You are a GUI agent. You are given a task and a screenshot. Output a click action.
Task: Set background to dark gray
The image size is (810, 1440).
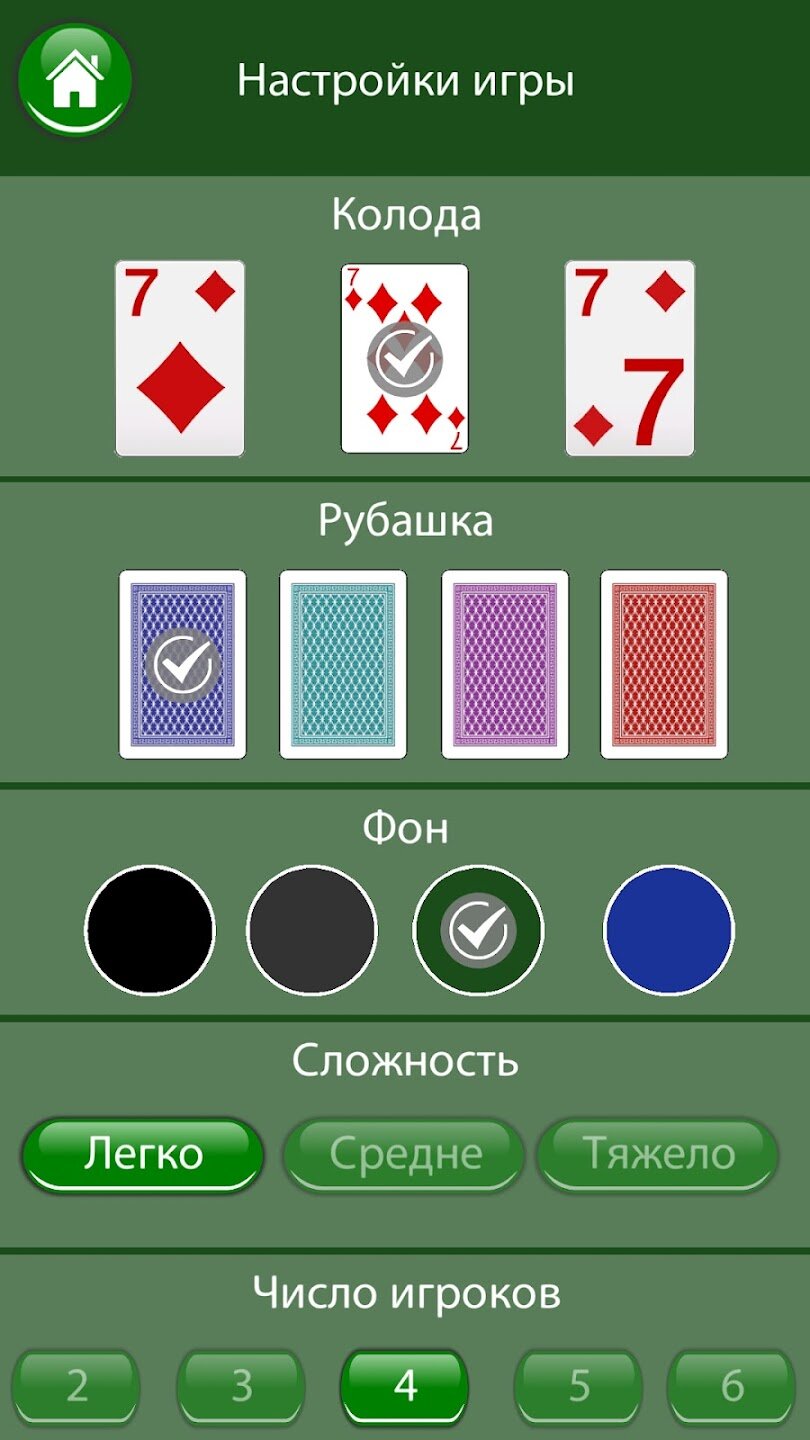[x=312, y=930]
